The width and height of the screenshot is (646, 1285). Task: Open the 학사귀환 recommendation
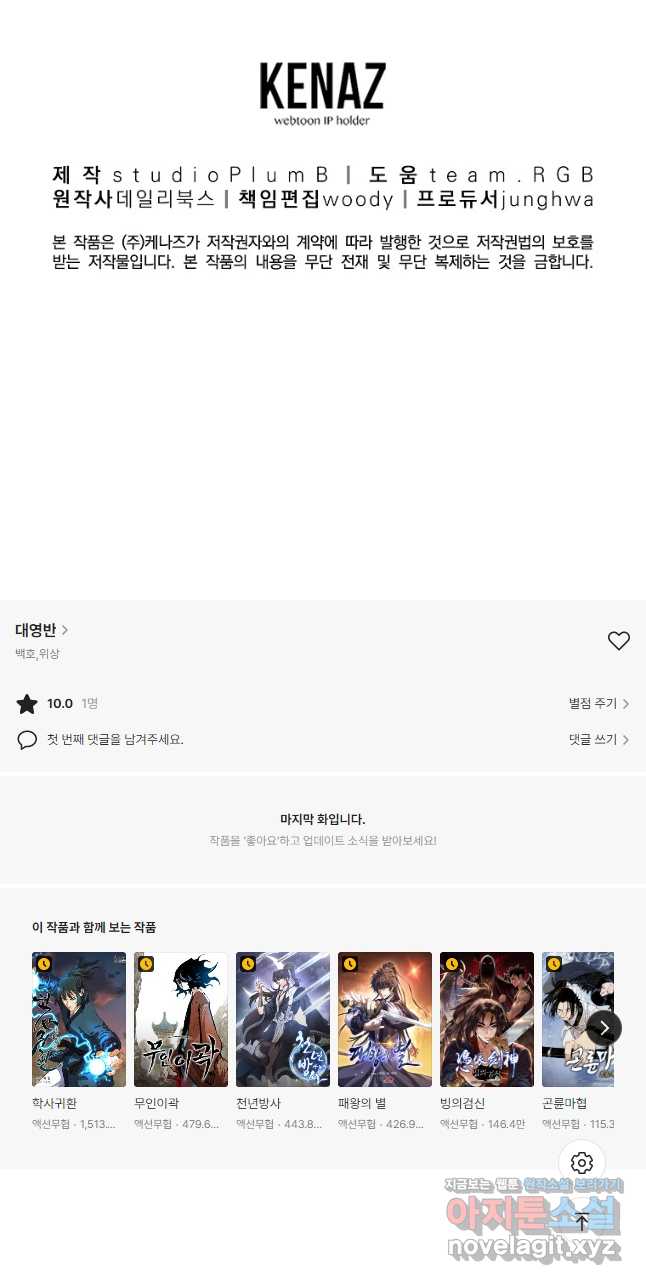coord(79,1019)
